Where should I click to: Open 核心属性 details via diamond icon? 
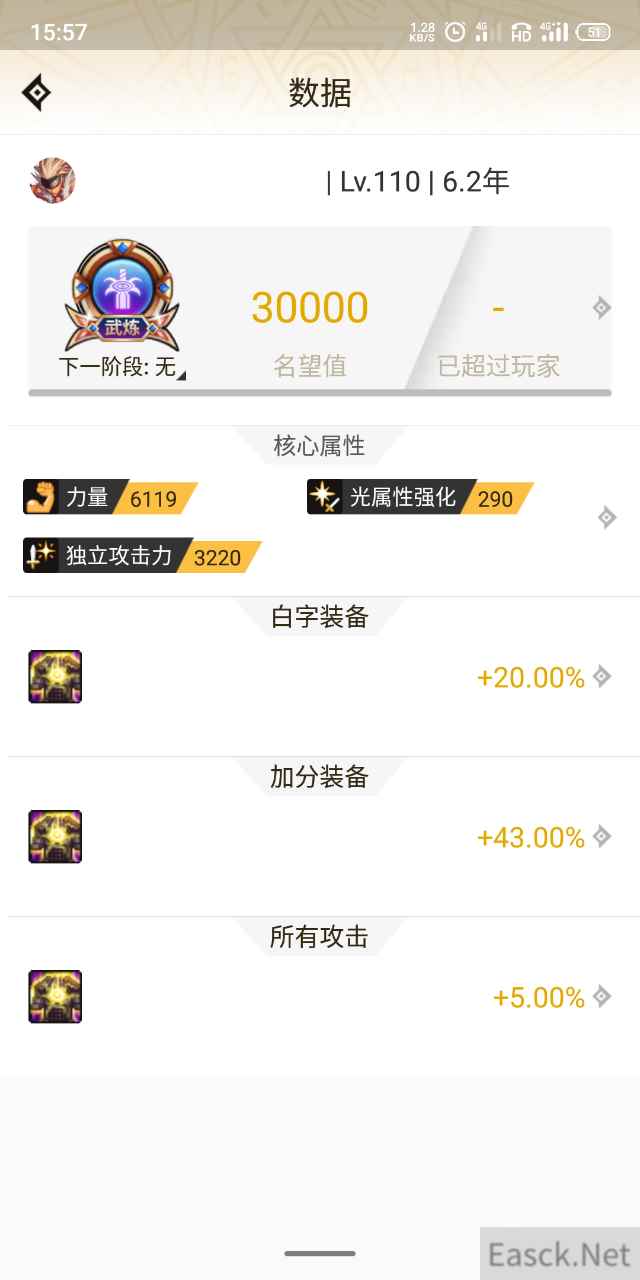[x=606, y=518]
